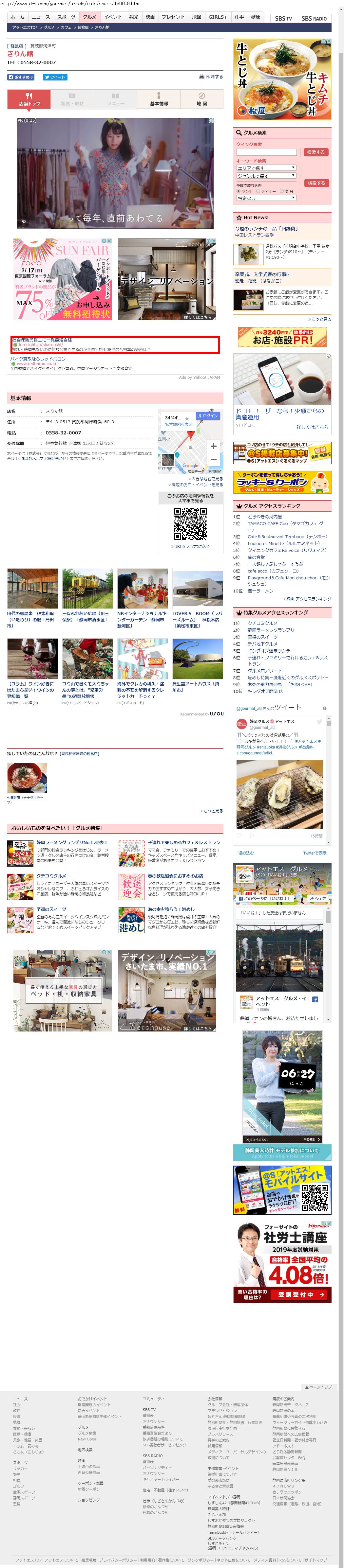Select the ランチ radio button
The width and height of the screenshot is (344, 1568).
239,191
